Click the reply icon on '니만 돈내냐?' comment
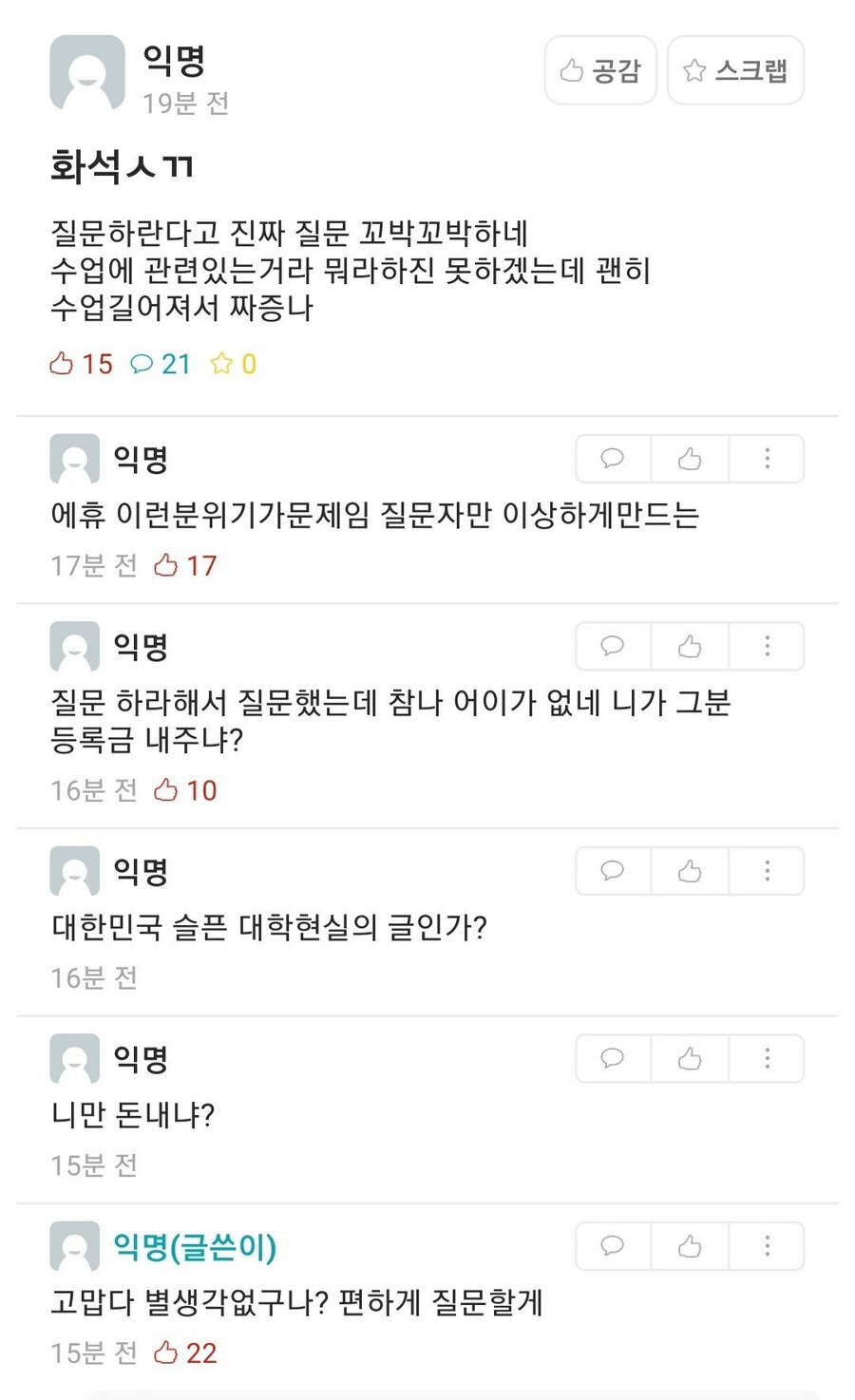 [x=612, y=1058]
